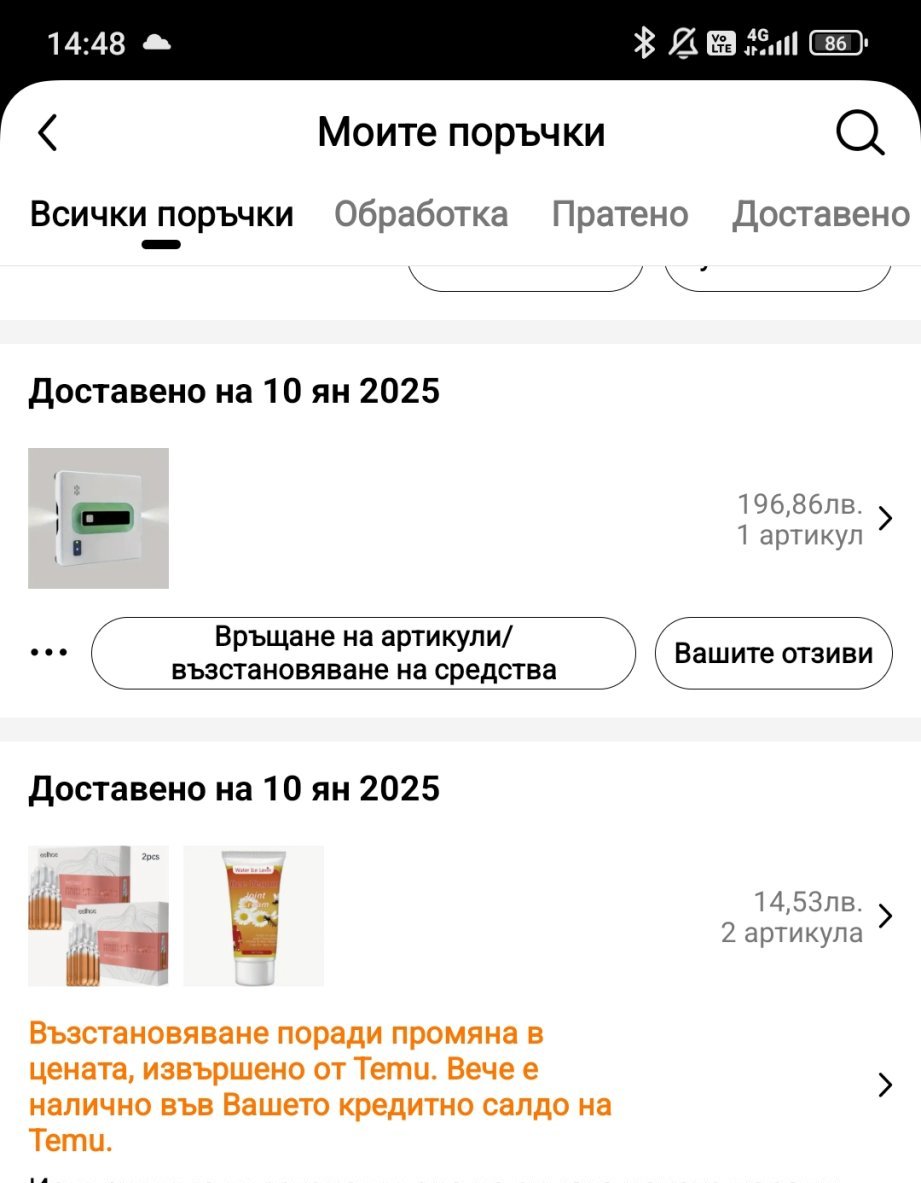This screenshot has height=1183, width=921.
Task: Open the ampoule boxes product image
Action: [x=98, y=916]
